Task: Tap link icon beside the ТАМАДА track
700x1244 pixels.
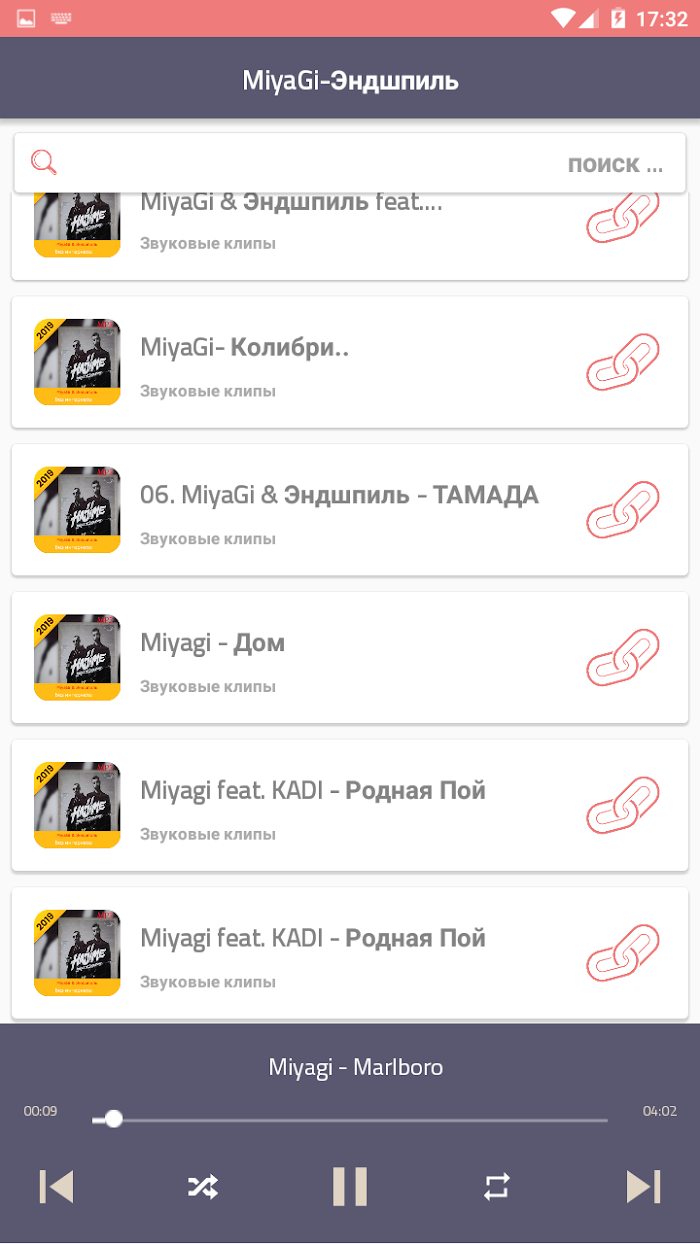Action: tap(622, 510)
